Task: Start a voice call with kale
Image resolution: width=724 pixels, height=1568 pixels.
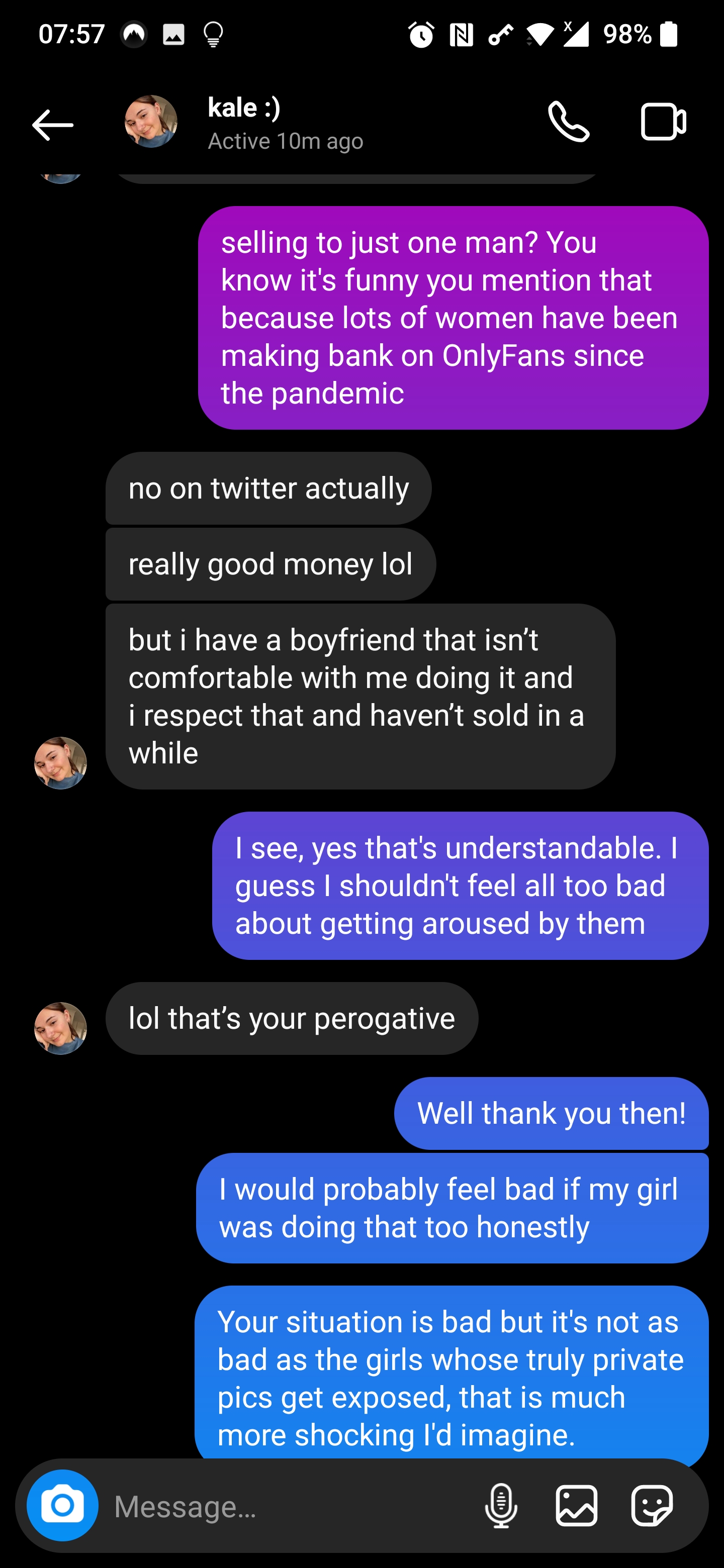Action: point(570,122)
